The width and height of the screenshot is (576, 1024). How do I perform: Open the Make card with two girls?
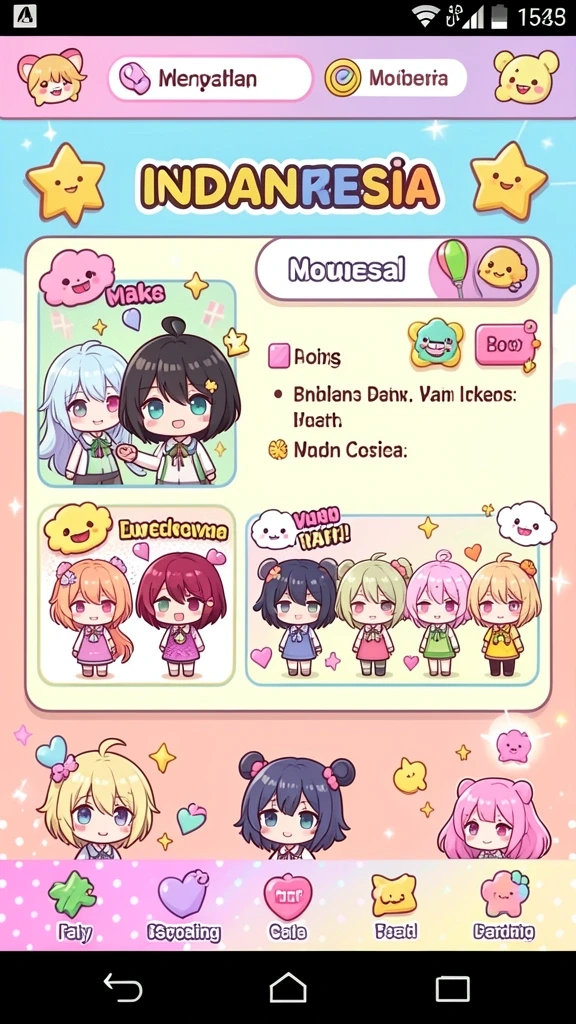[136, 383]
